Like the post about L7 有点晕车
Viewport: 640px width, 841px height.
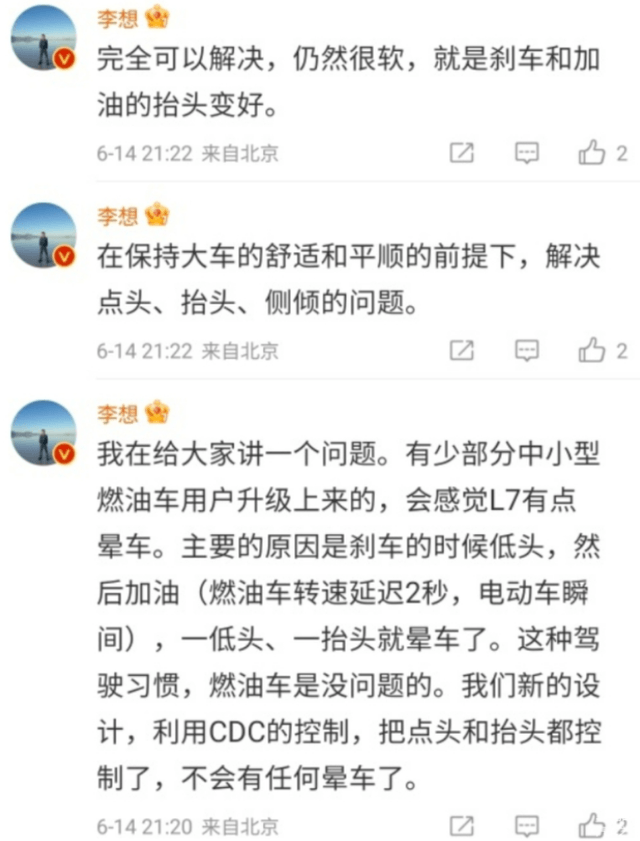pyautogui.click(x=593, y=826)
